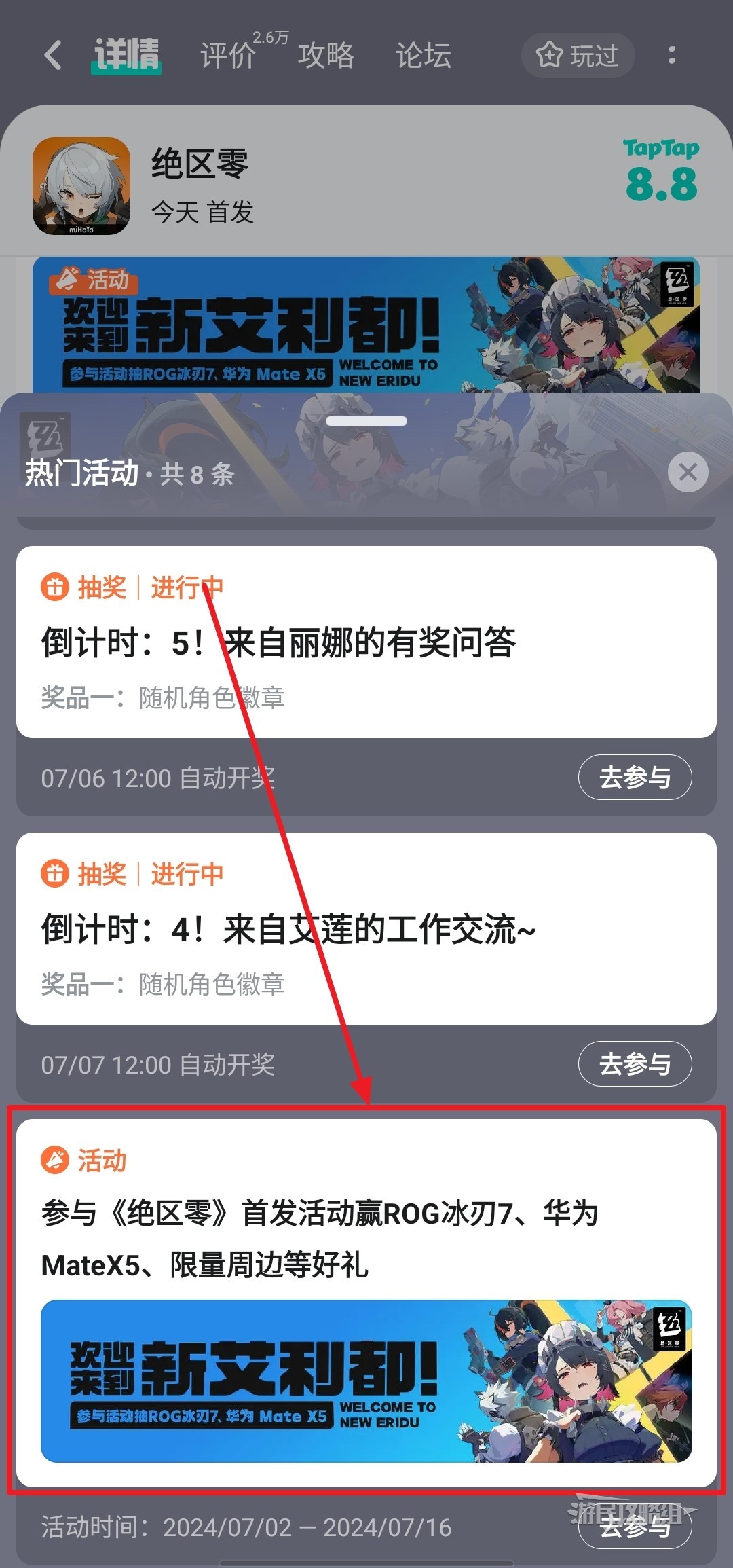Image resolution: width=733 pixels, height=1568 pixels.
Task: Tap the 玩过 button
Action: pyautogui.click(x=578, y=55)
